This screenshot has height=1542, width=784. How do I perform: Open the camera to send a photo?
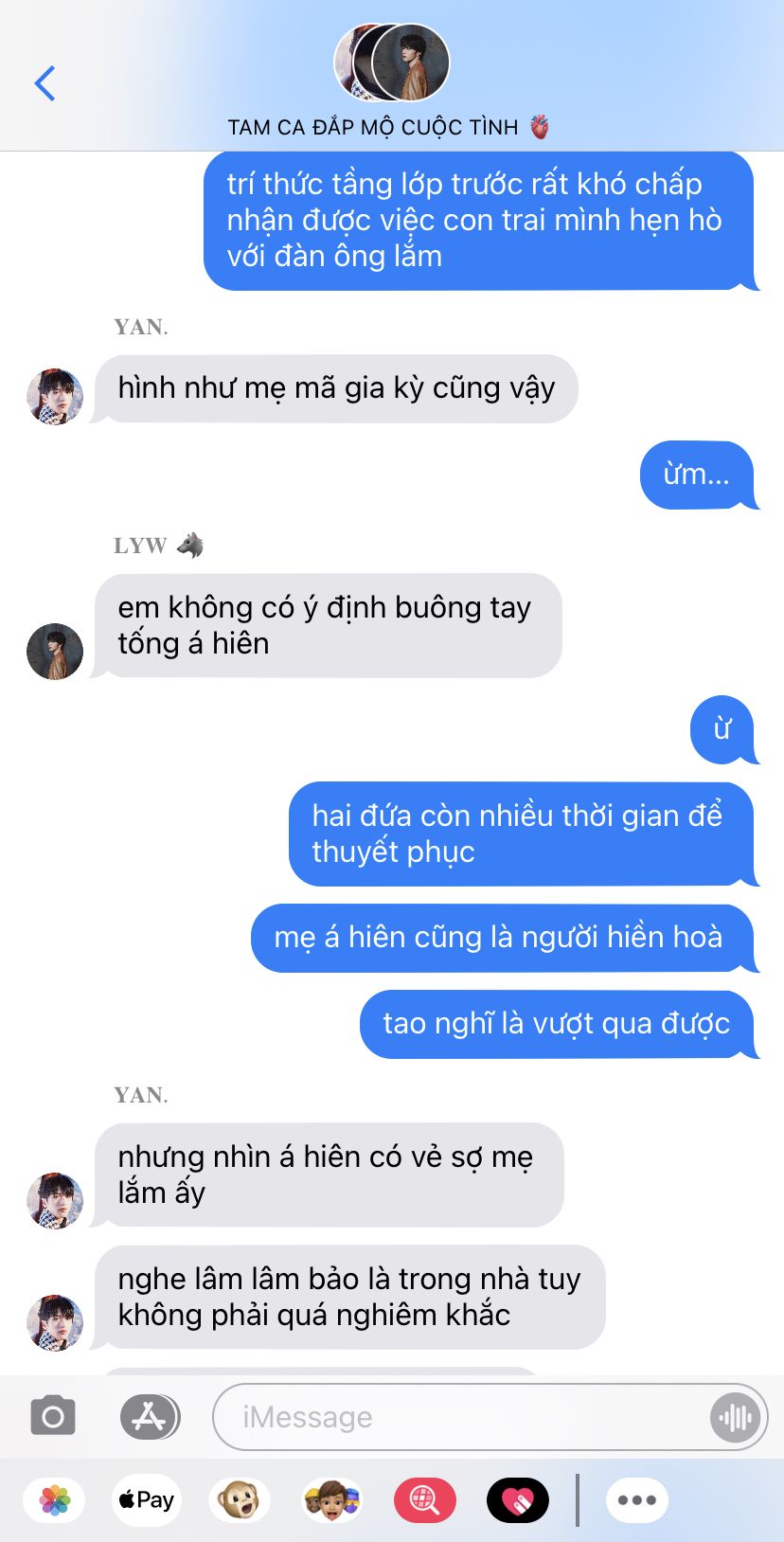[53, 1417]
